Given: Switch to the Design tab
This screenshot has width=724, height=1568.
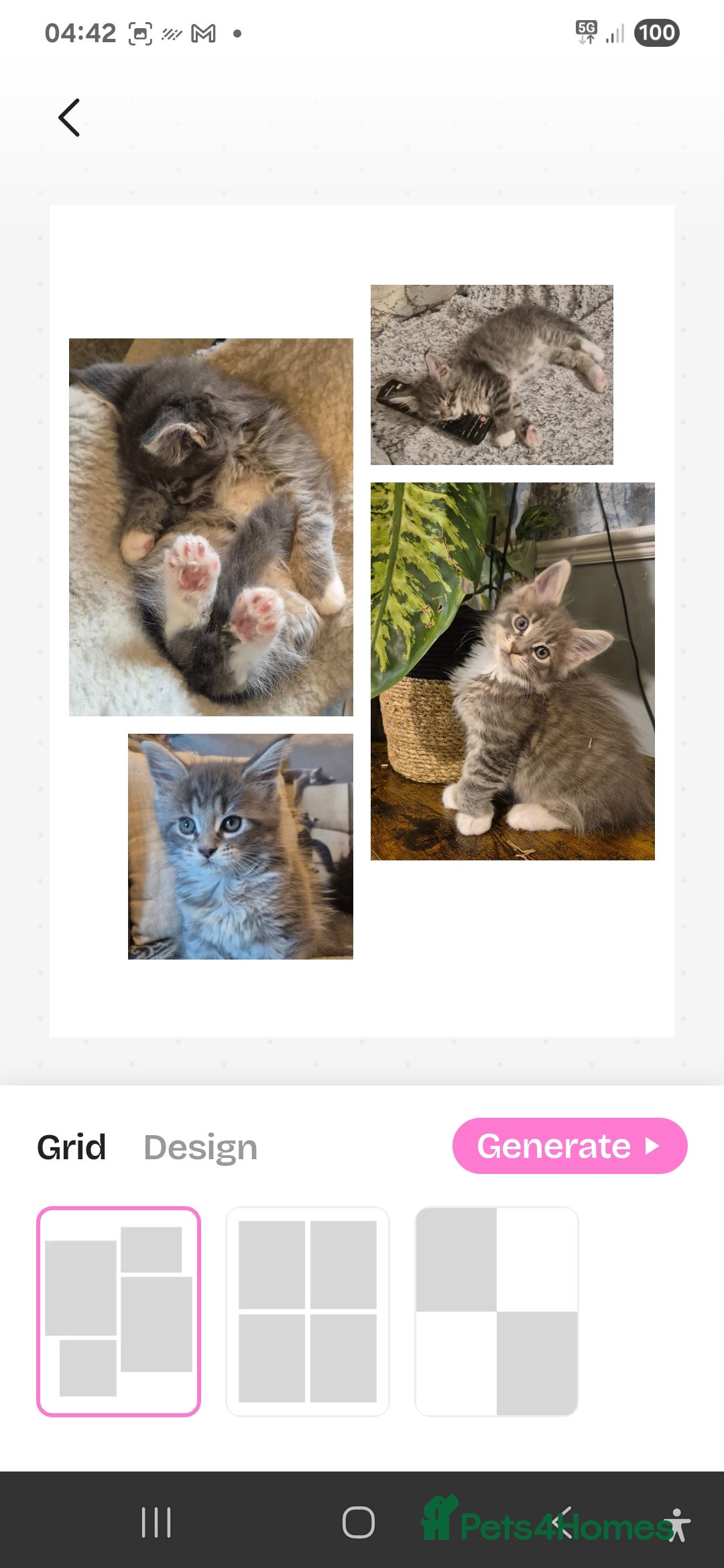Looking at the screenshot, I should (199, 1146).
